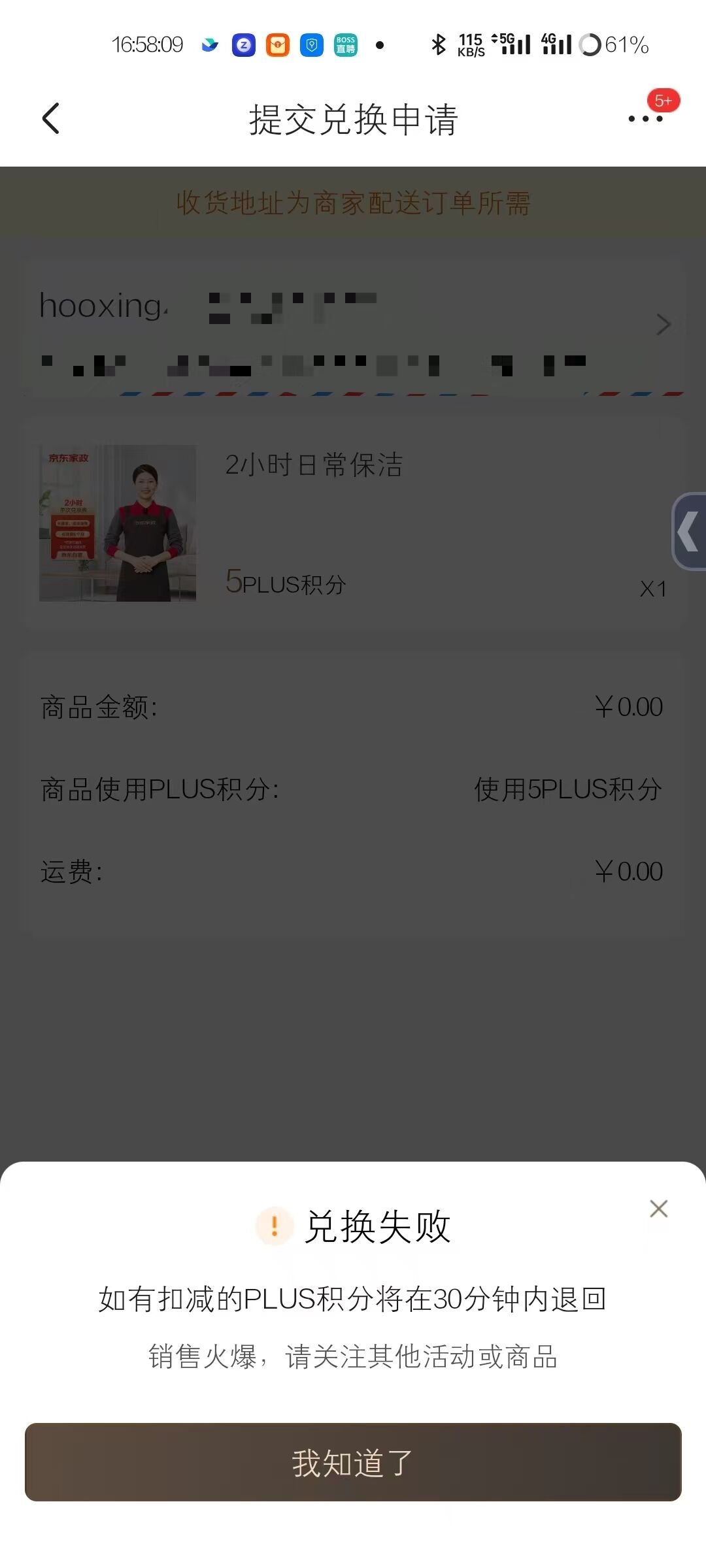Go back from 提交兑换申请 page
This screenshot has height=1568, width=706.
(x=51, y=119)
